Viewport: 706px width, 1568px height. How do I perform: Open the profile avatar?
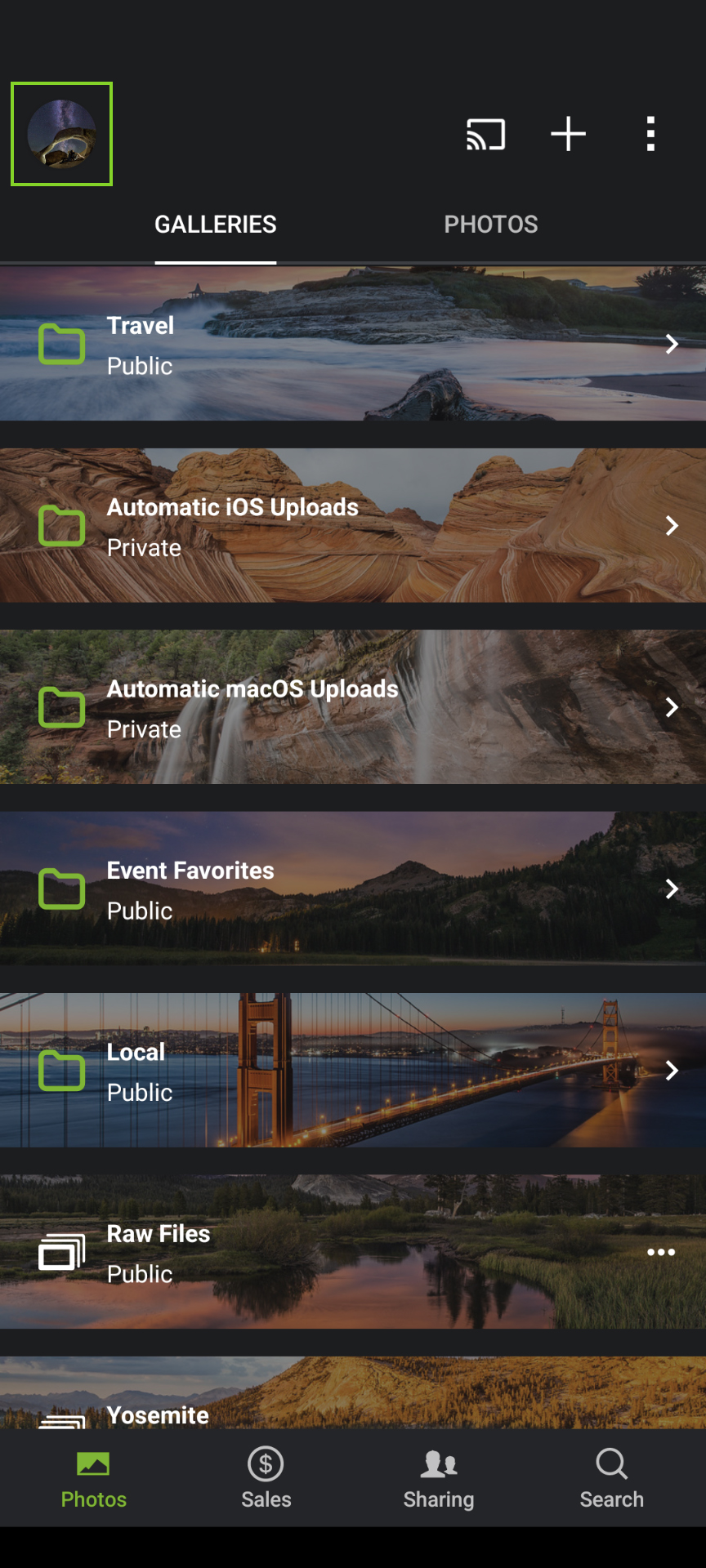pos(61,134)
